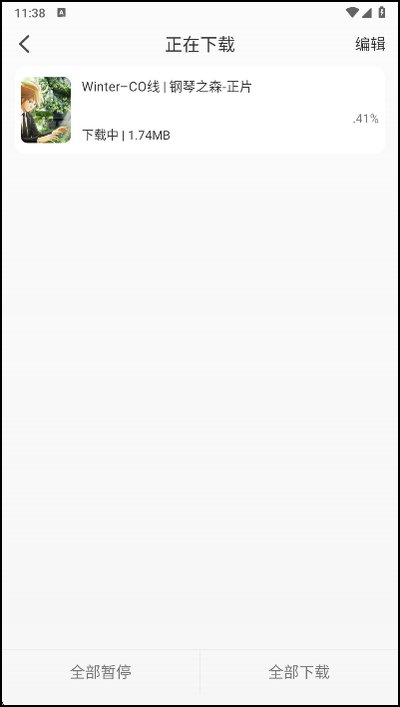Tap 编辑 to edit the download list
Image resolution: width=400 pixels, height=707 pixels.
370,44
